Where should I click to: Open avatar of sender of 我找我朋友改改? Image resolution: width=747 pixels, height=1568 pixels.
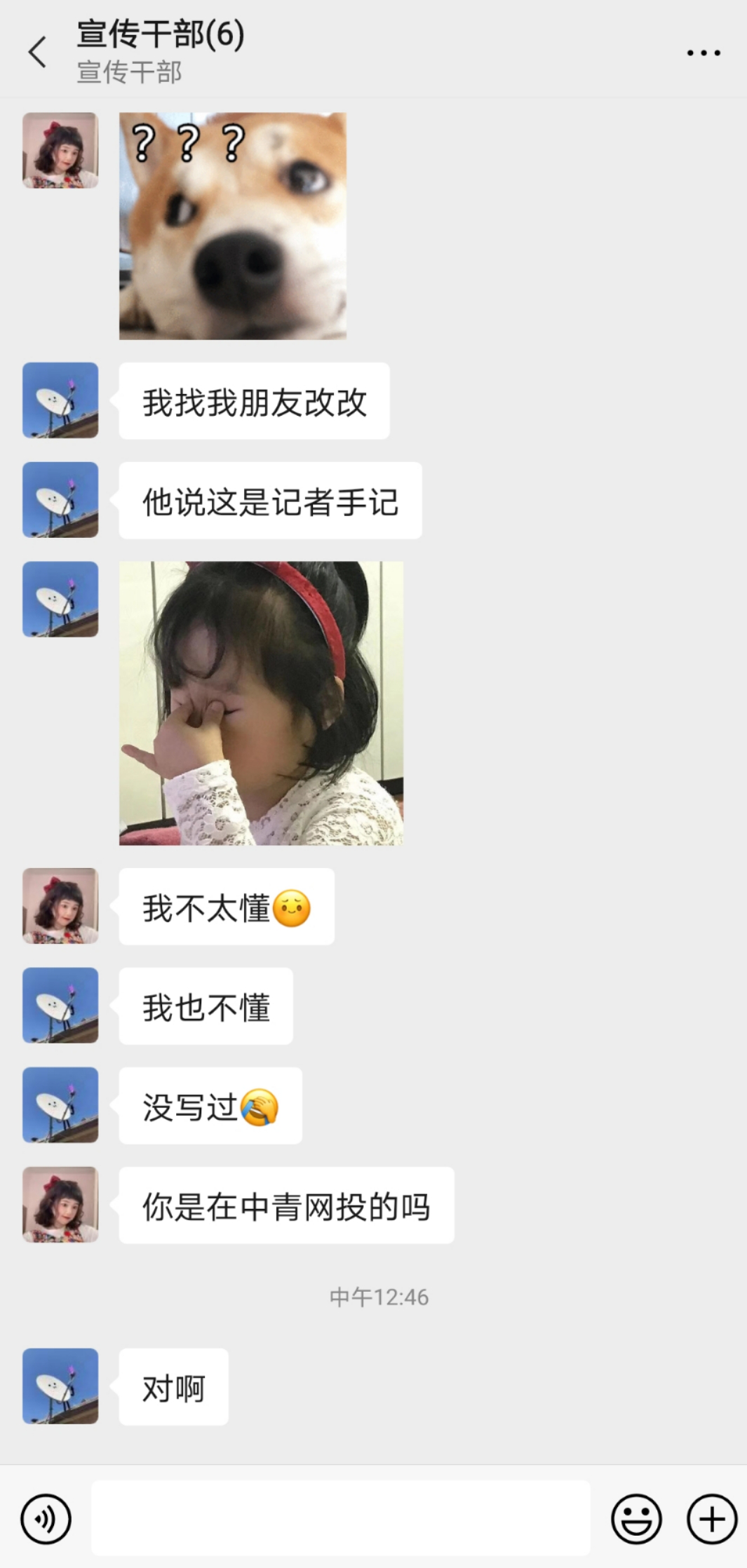(60, 400)
